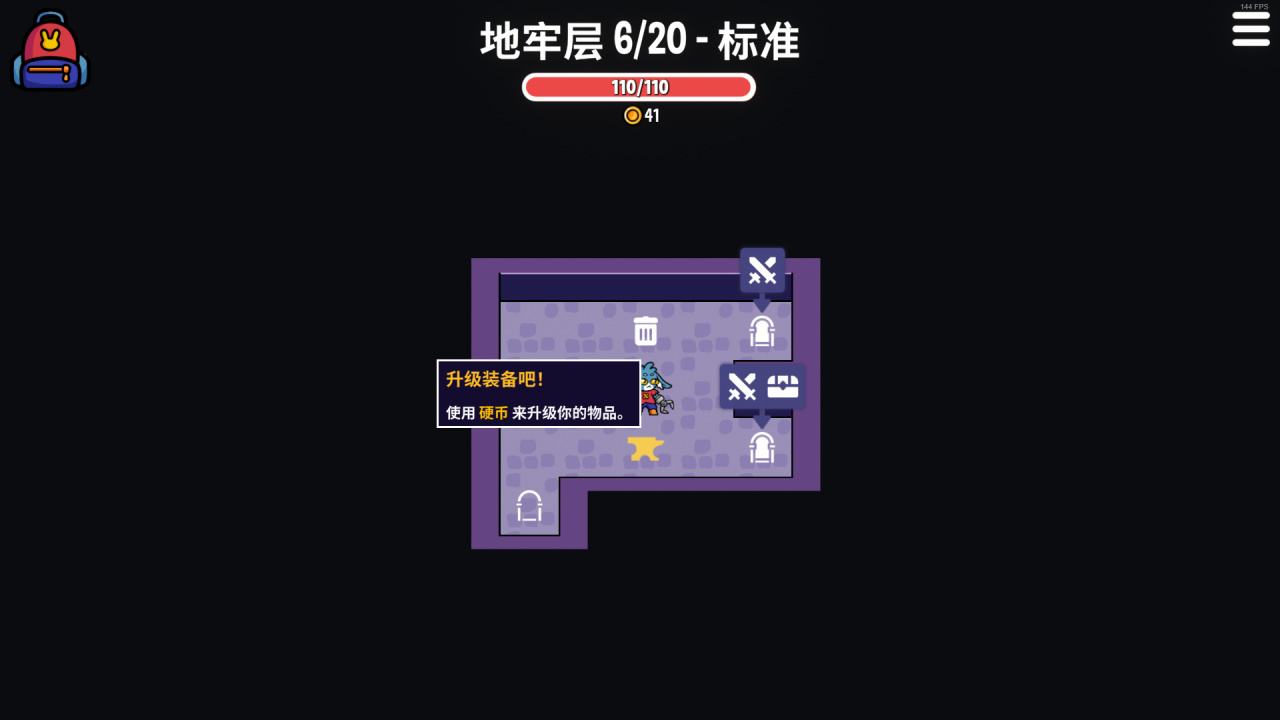This screenshot has height=720, width=1280.
Task: Enter the door with the battle-only marker
Action: [x=762, y=331]
